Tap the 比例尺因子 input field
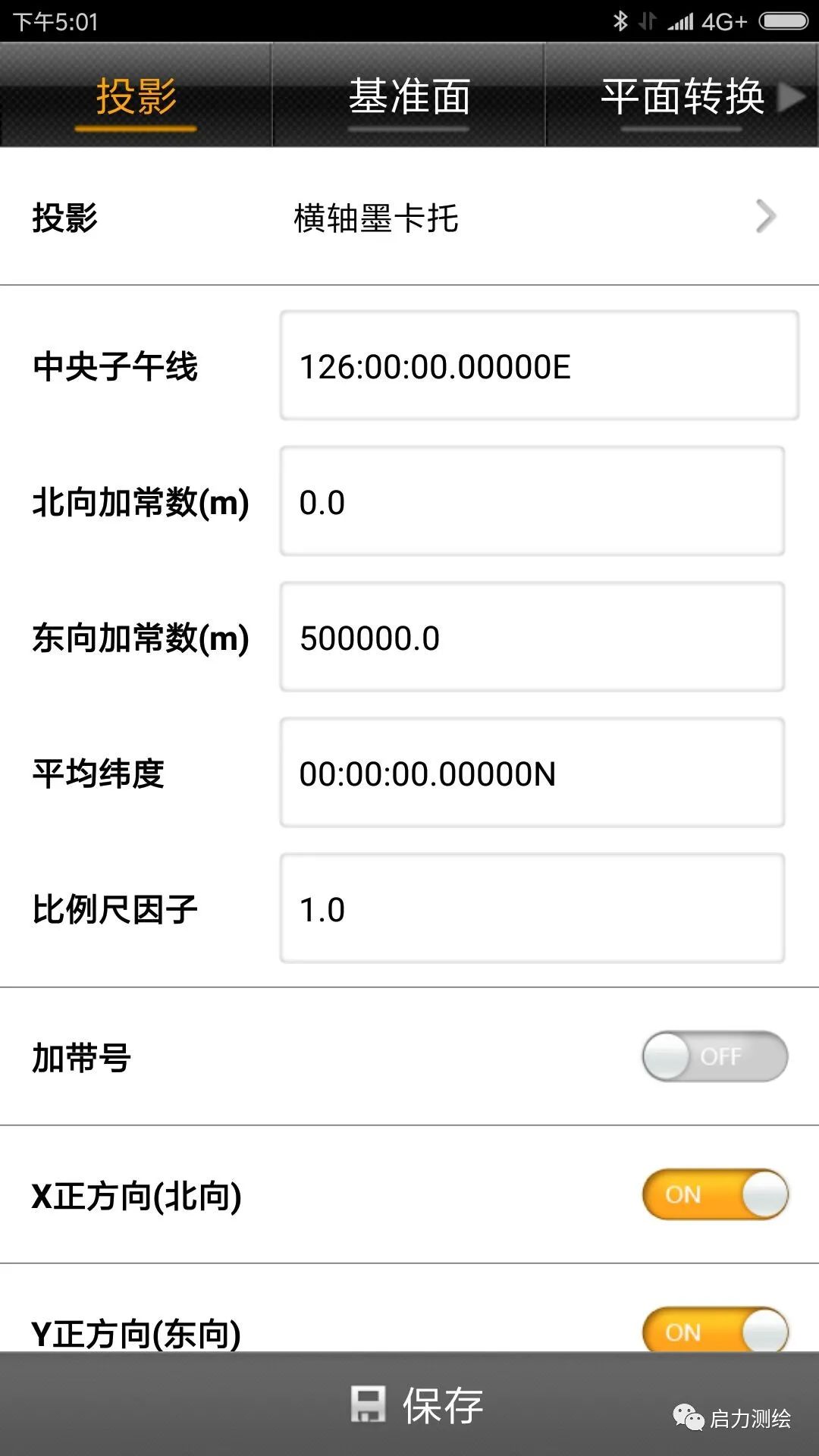 [531, 910]
